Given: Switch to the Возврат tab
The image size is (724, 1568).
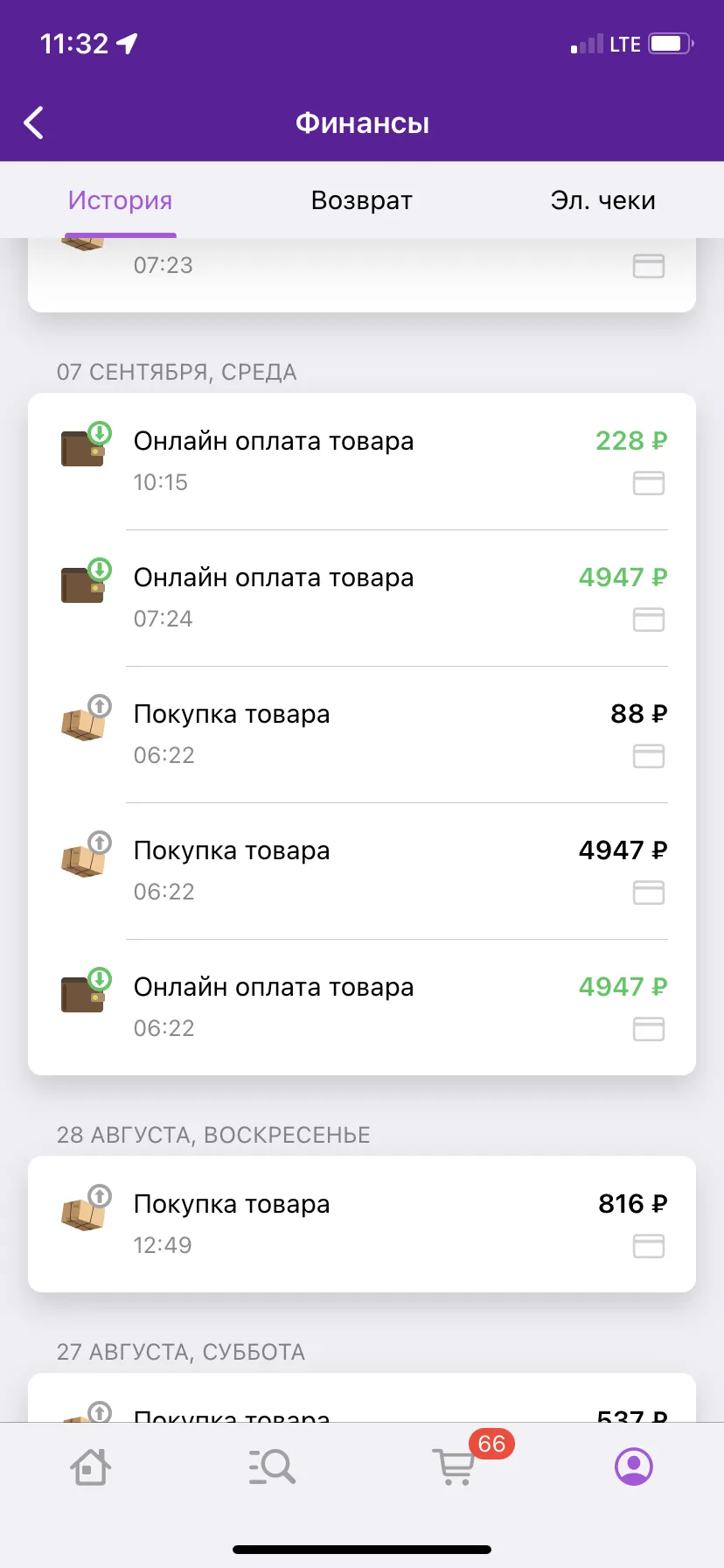Looking at the screenshot, I should point(361,200).
